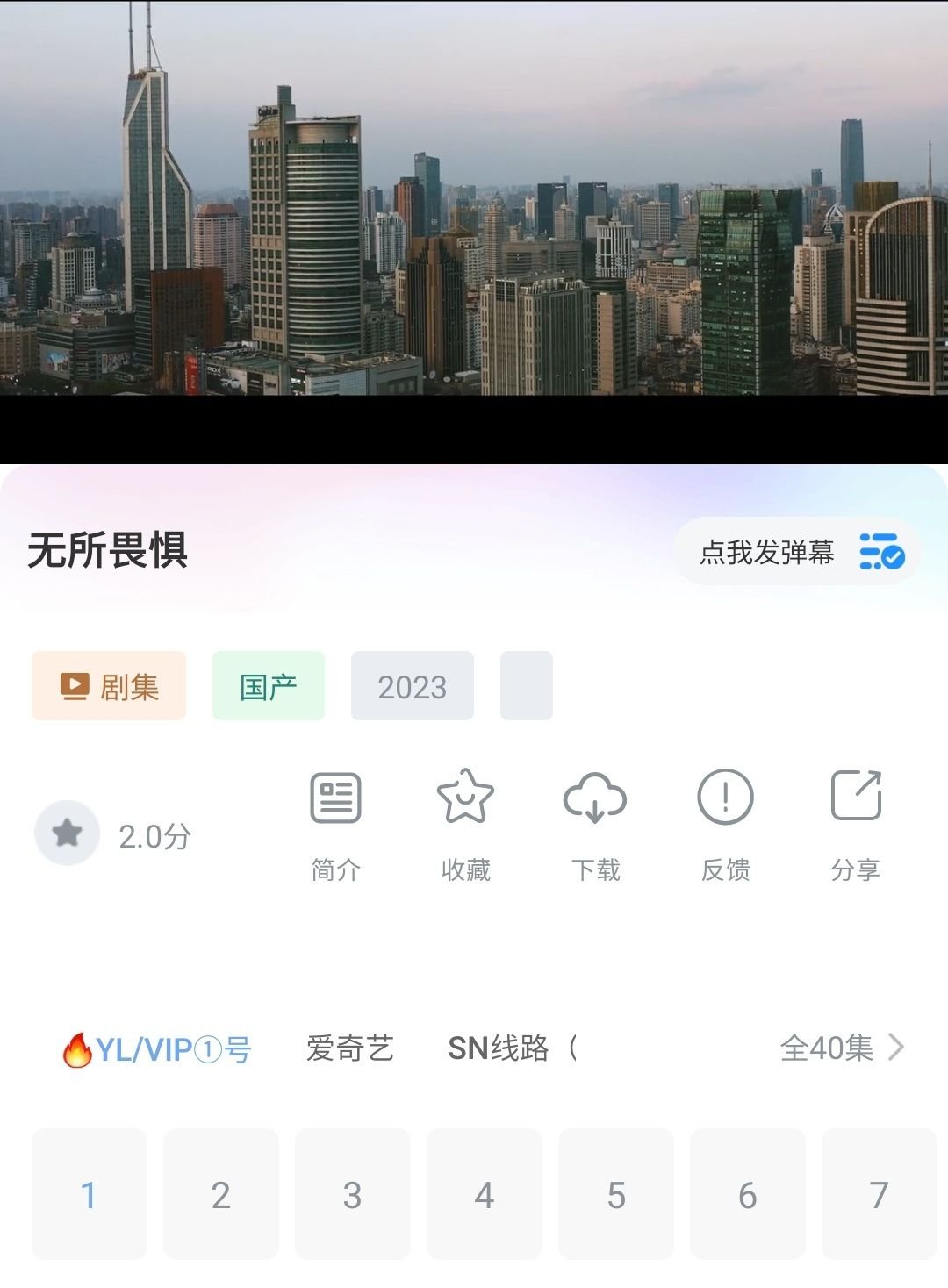
Task: Select the 国产 region chip
Action: pyautogui.click(x=269, y=686)
